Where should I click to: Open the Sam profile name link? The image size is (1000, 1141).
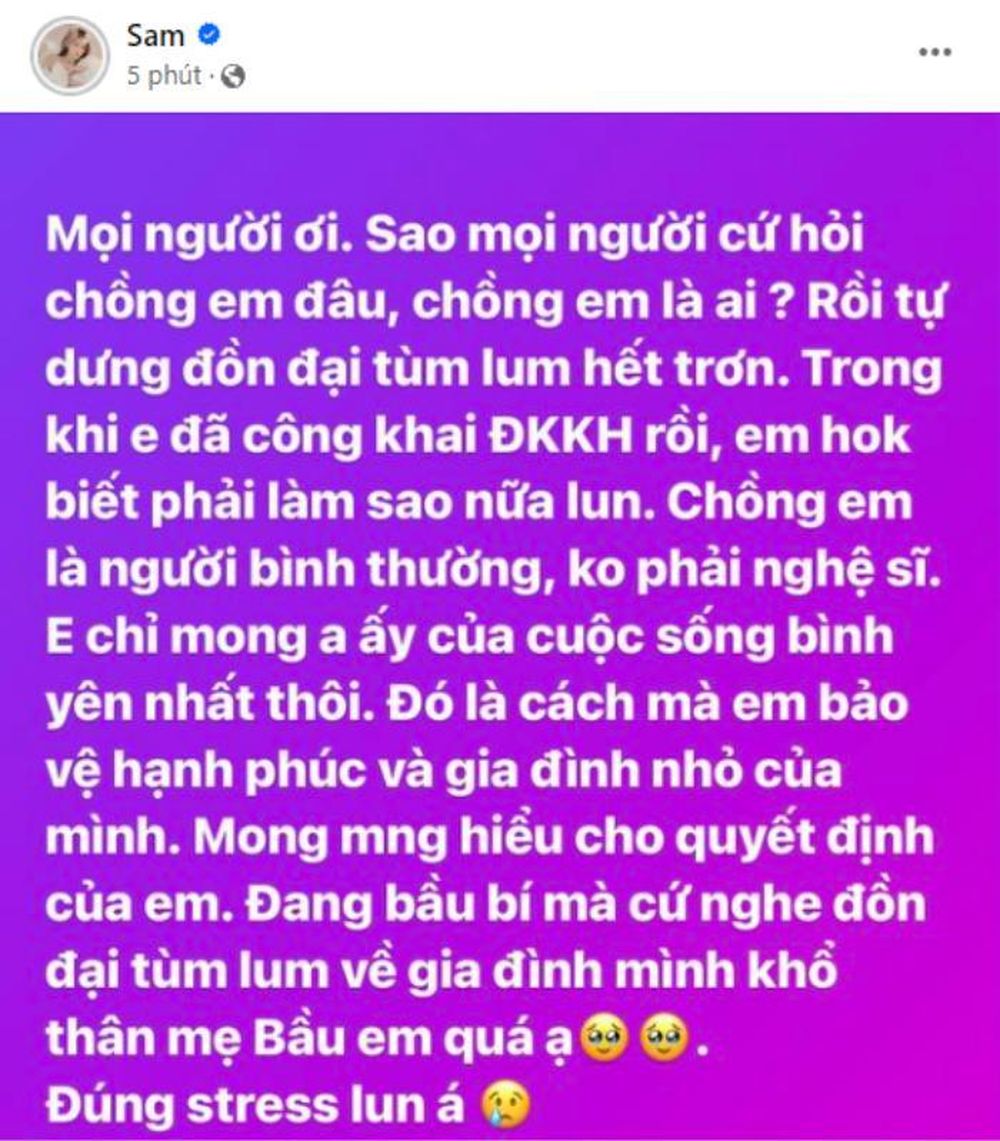[157, 36]
